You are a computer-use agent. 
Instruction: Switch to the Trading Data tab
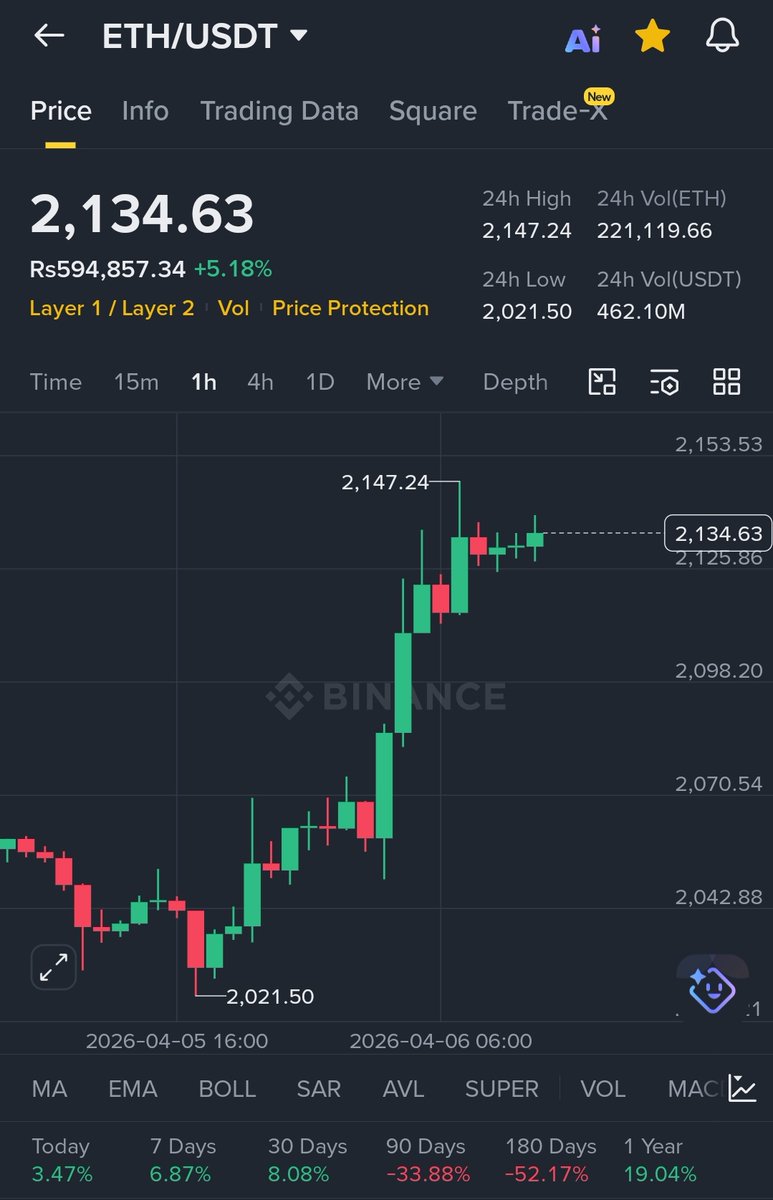[x=279, y=111]
